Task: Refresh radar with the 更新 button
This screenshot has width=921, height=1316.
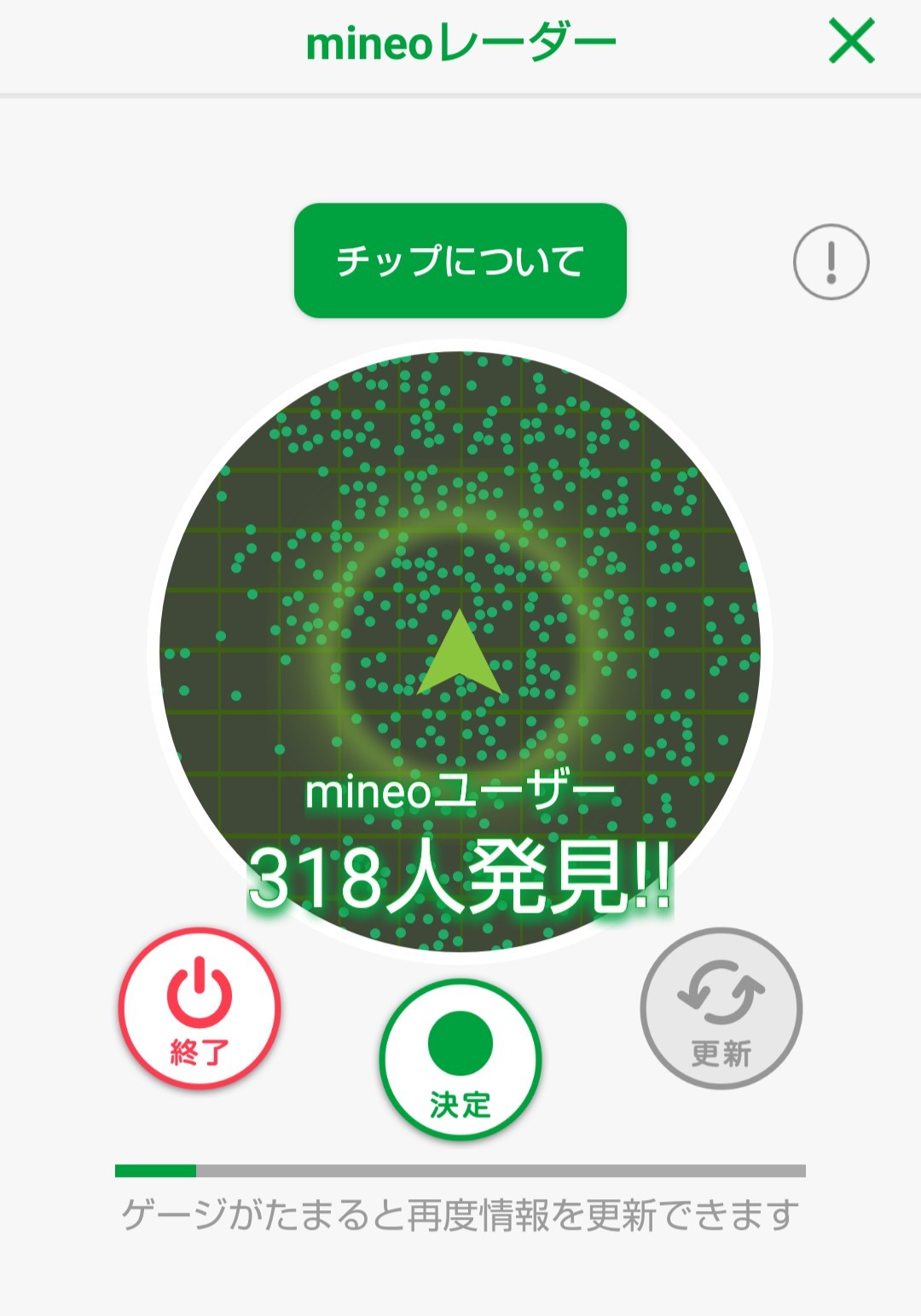Action: [x=721, y=1008]
